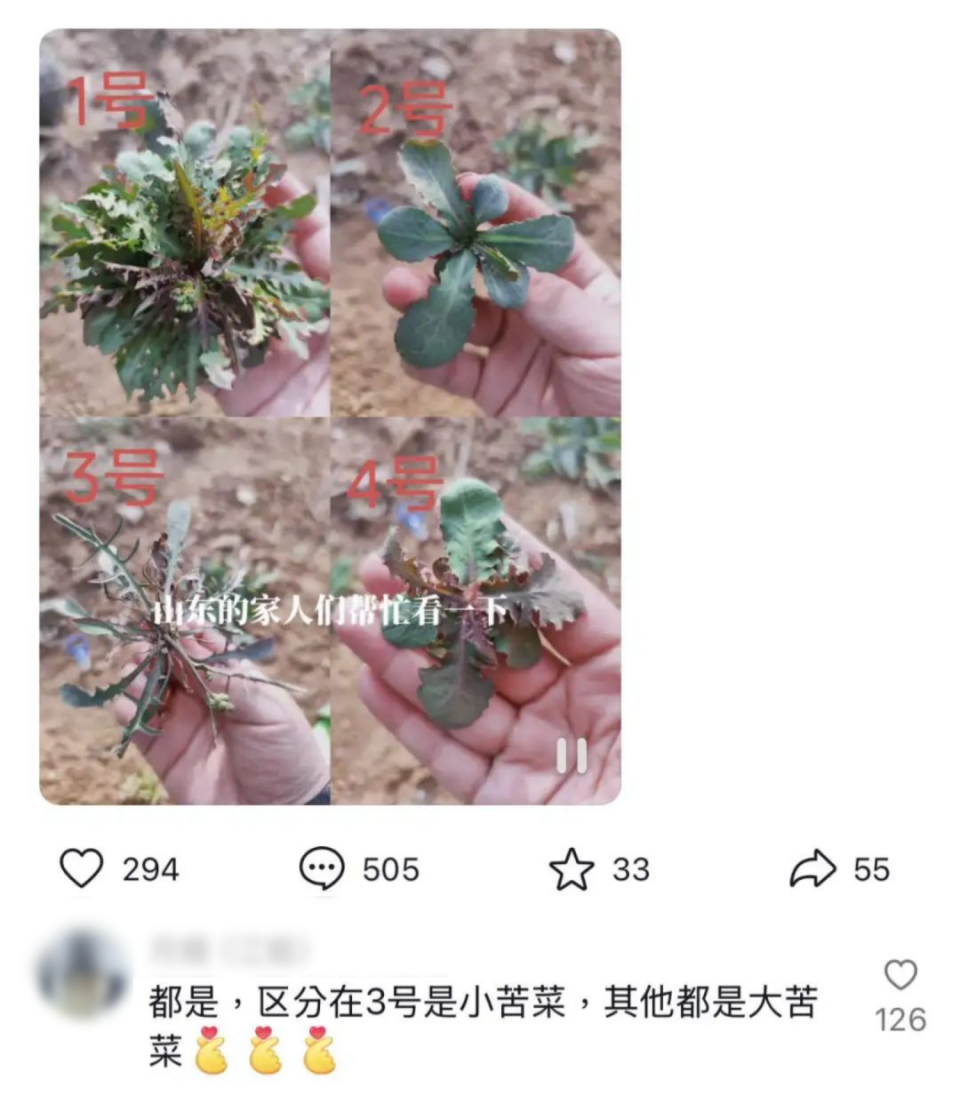Share this post
Viewport: 960px width, 1104px height.
tap(812, 868)
